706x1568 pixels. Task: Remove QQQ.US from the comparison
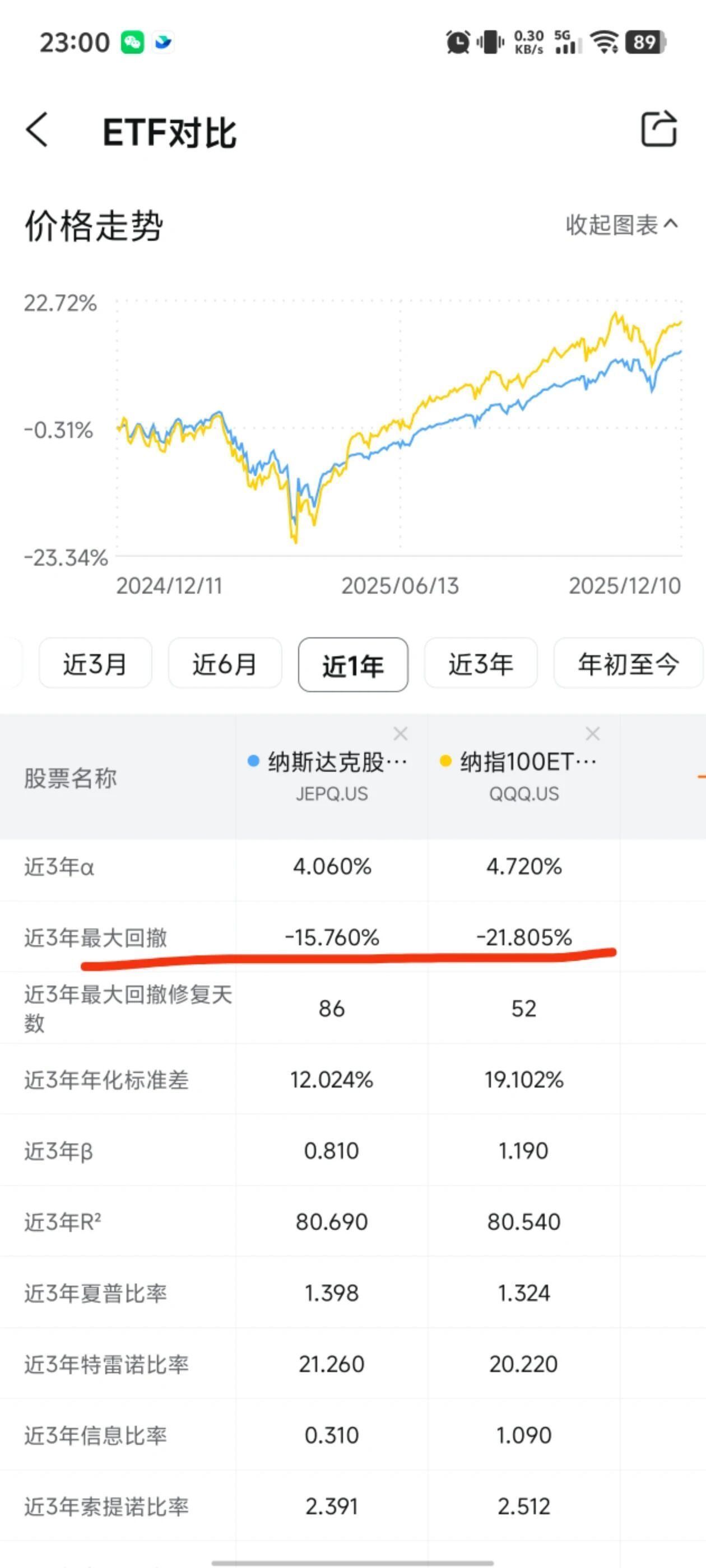point(592,734)
